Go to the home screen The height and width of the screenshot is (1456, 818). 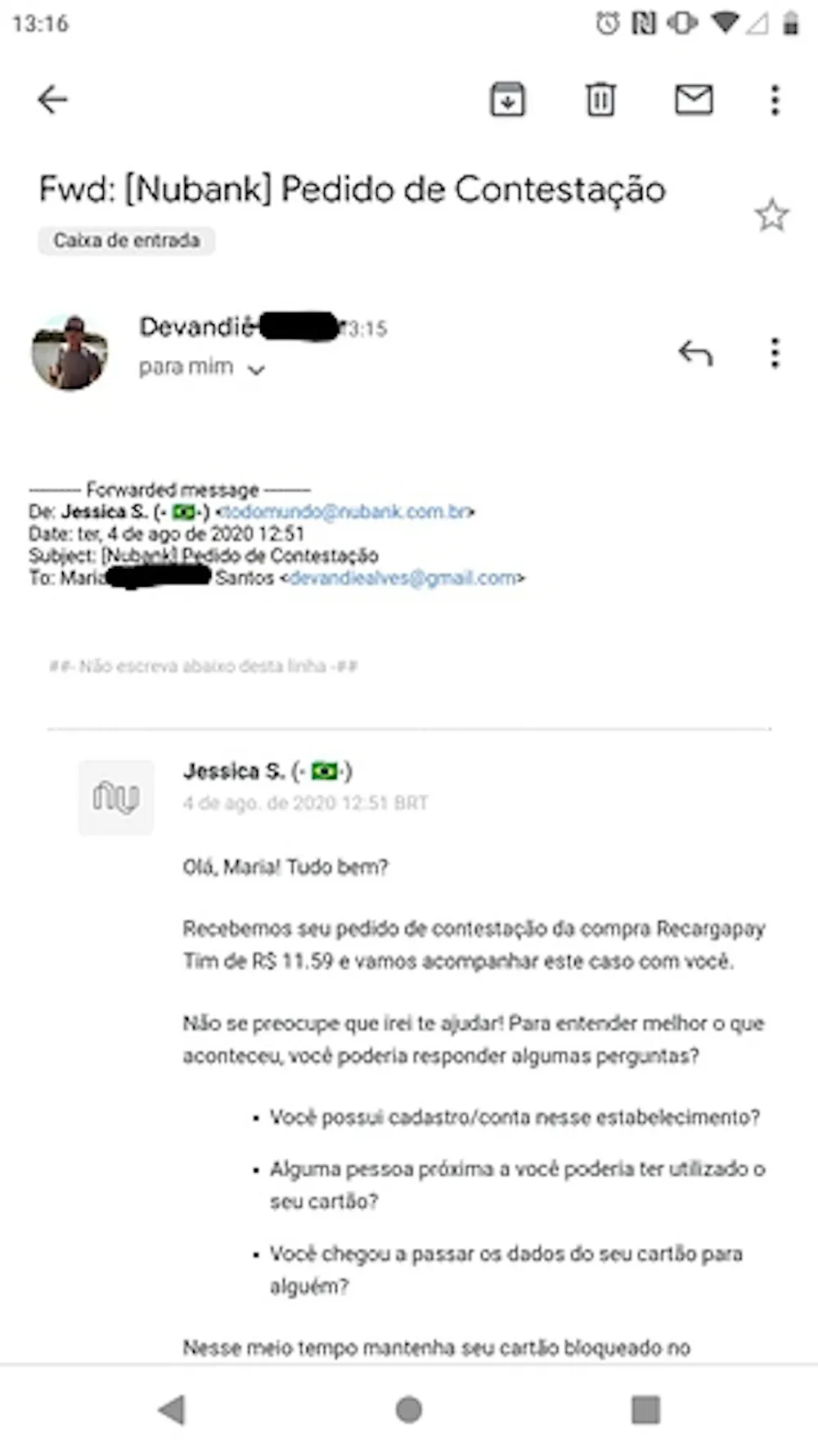click(x=409, y=1410)
